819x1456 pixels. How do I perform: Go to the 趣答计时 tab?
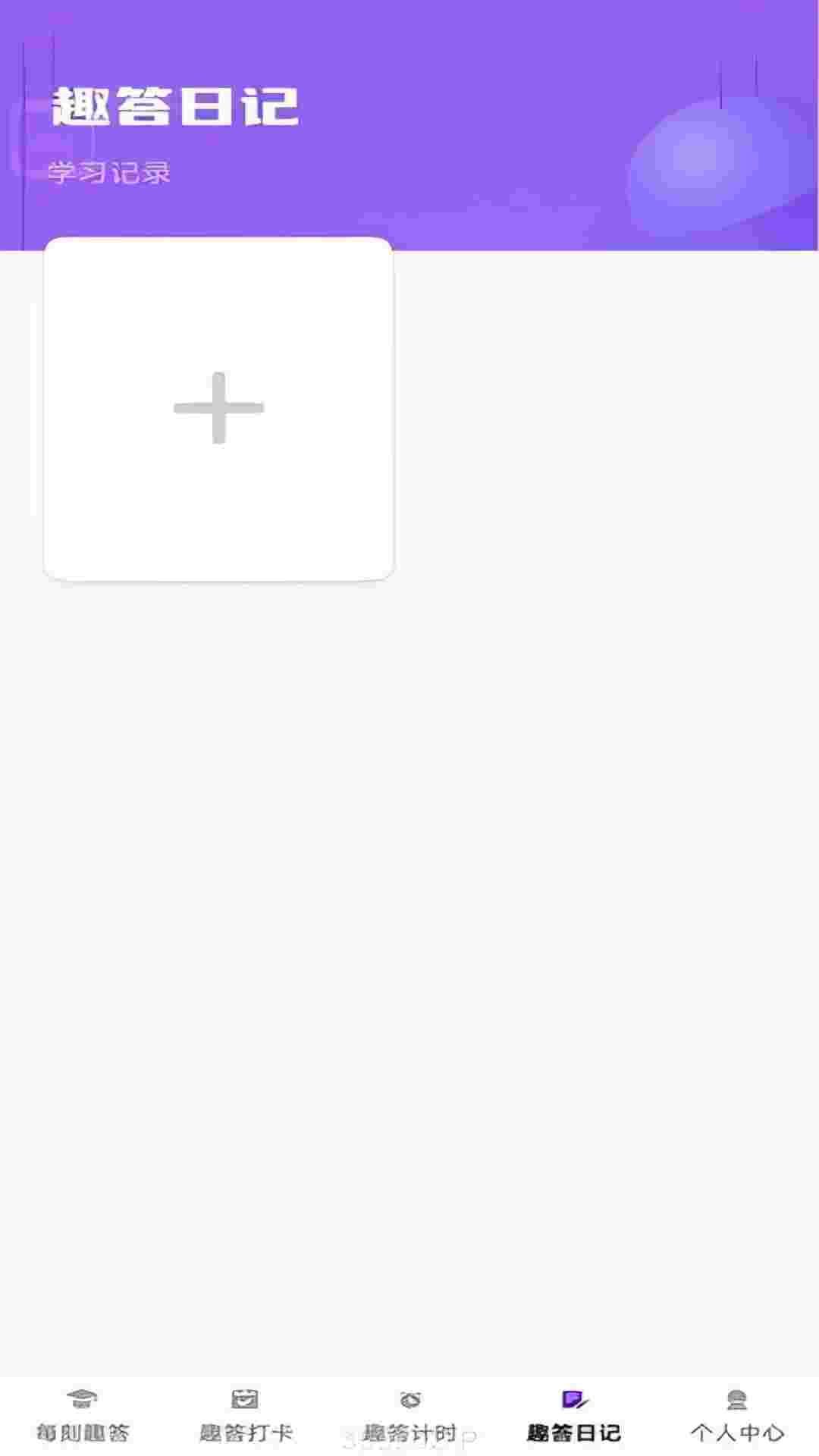(409, 1415)
